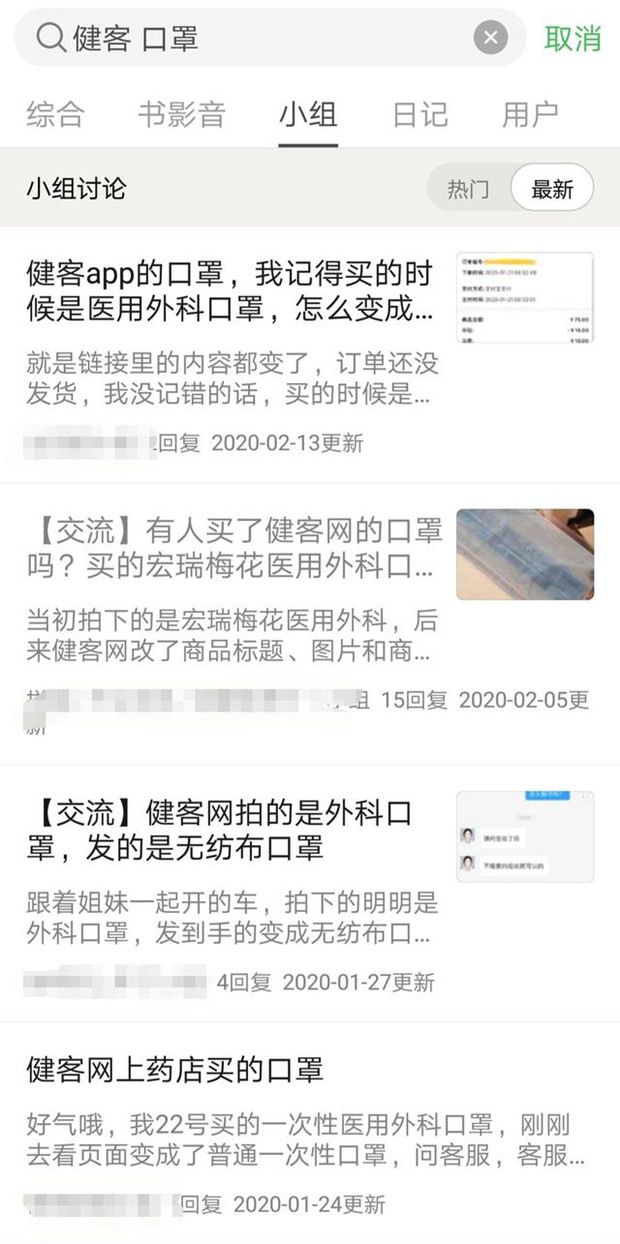This screenshot has width=620, height=1244.
Task: Tap the search field containing 健客 口罩
Action: pos(270,38)
